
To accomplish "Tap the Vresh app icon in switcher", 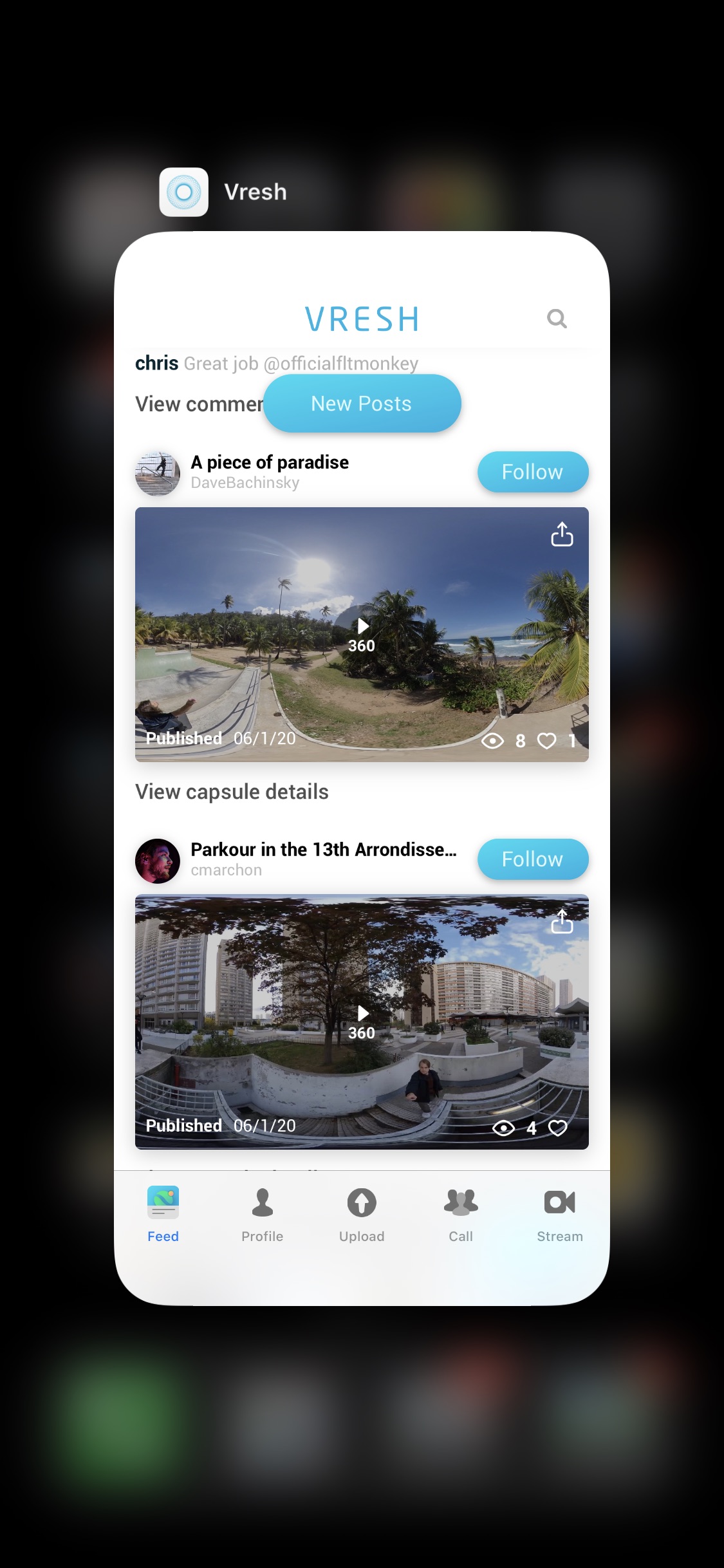I will (184, 192).
